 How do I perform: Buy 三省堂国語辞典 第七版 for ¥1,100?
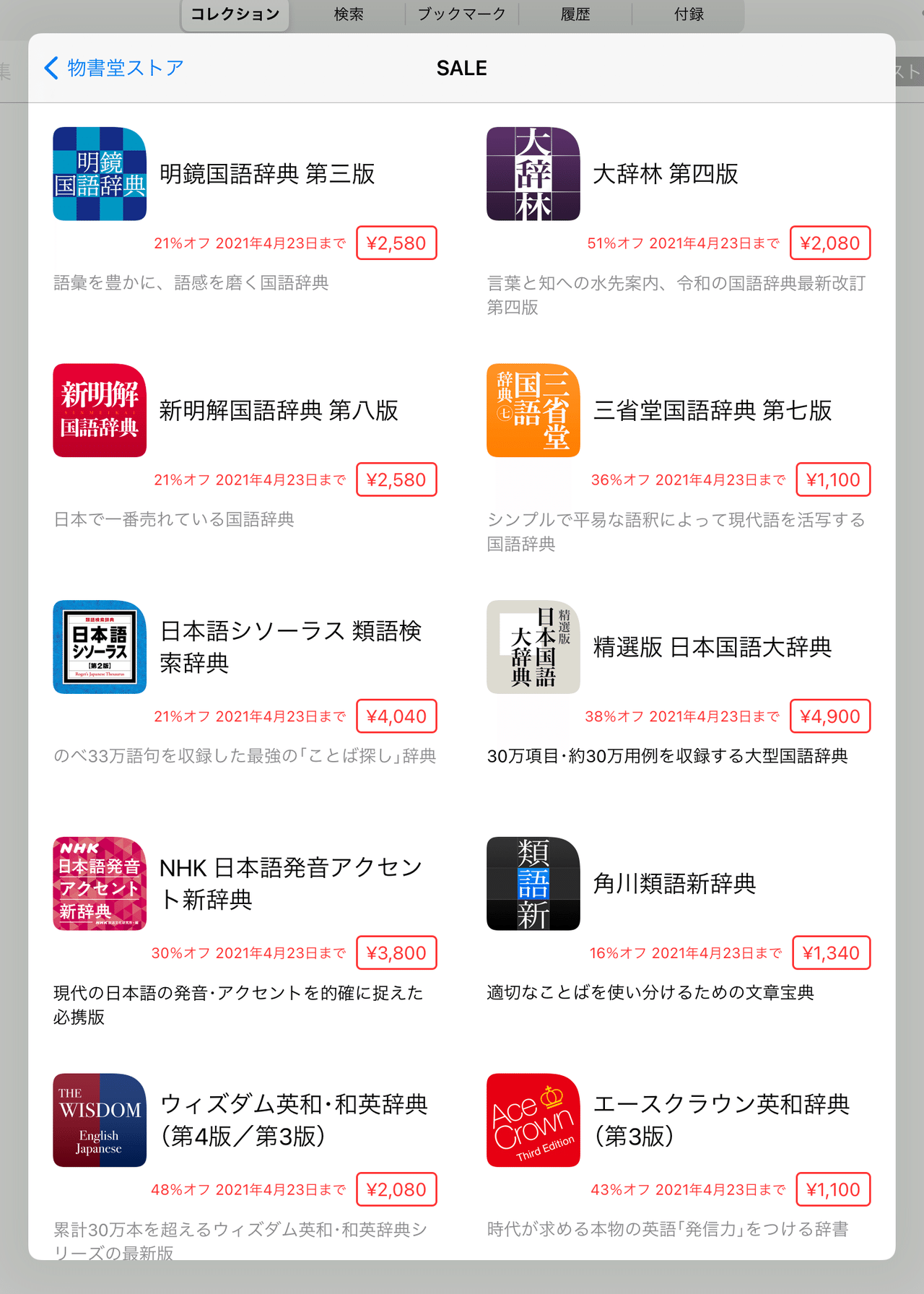pyautogui.click(x=833, y=479)
